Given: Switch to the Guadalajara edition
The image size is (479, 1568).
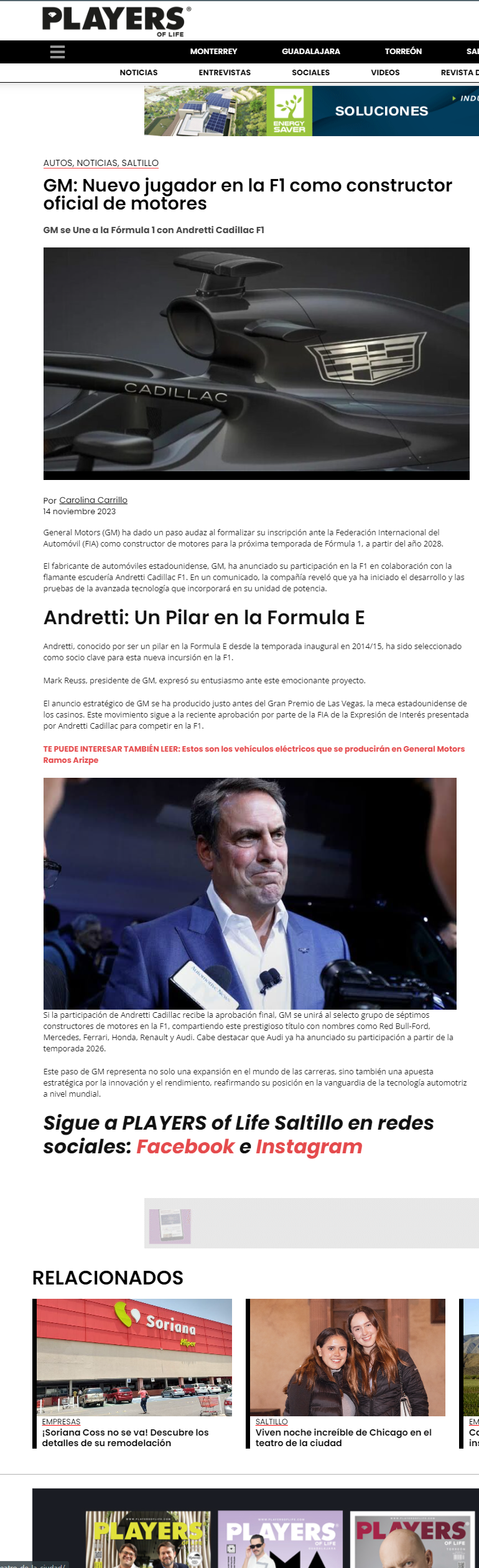Looking at the screenshot, I should click(x=311, y=52).
